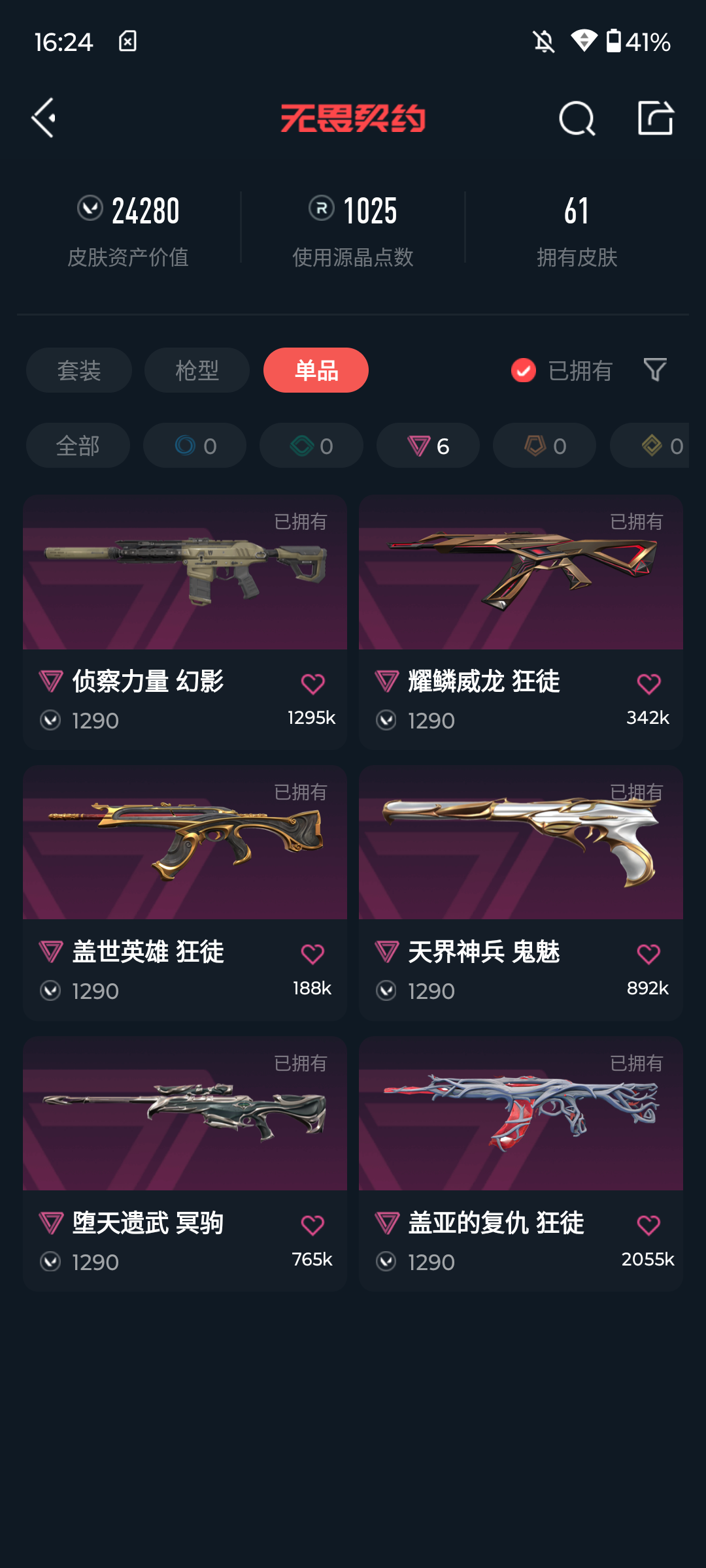706x1568 pixels.
Task: Open the funnel filter options
Action: tap(655, 370)
